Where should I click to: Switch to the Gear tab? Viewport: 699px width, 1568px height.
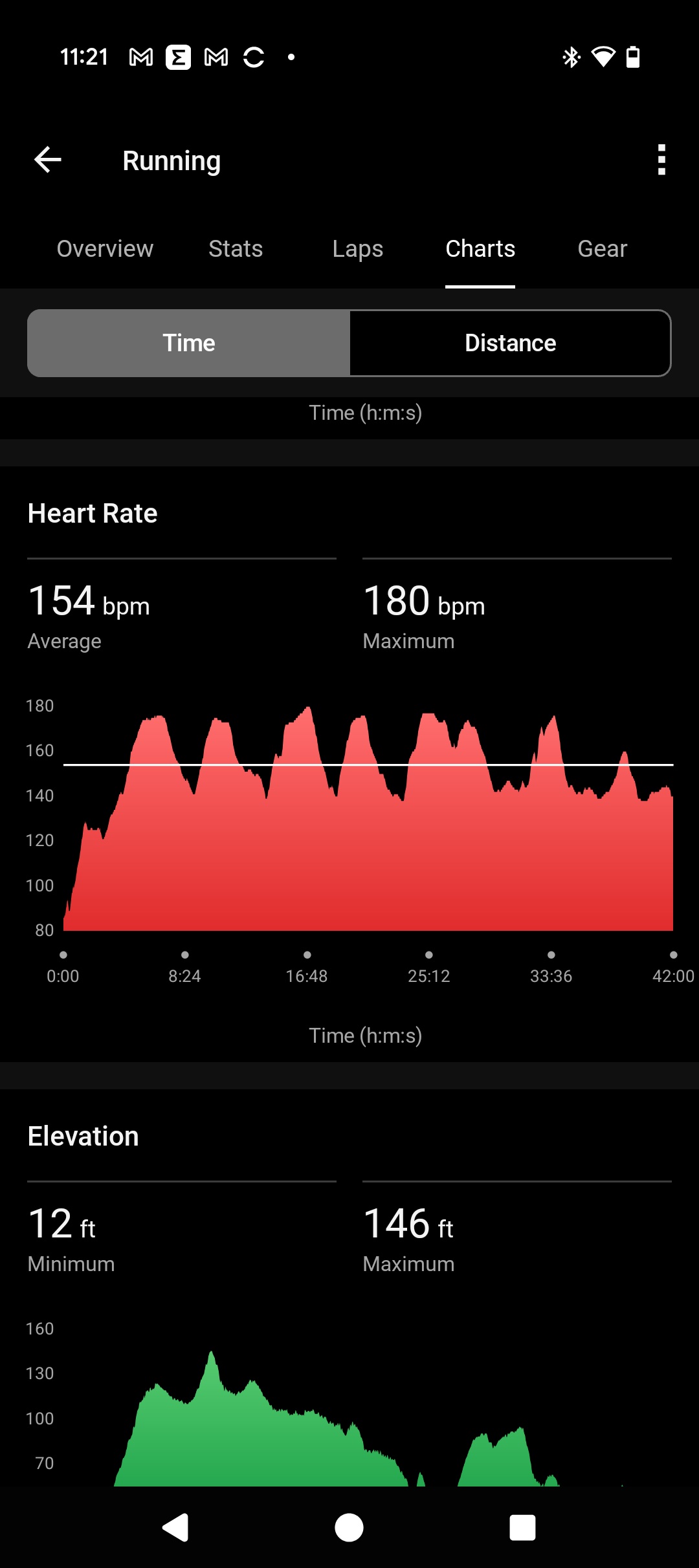[x=602, y=249]
